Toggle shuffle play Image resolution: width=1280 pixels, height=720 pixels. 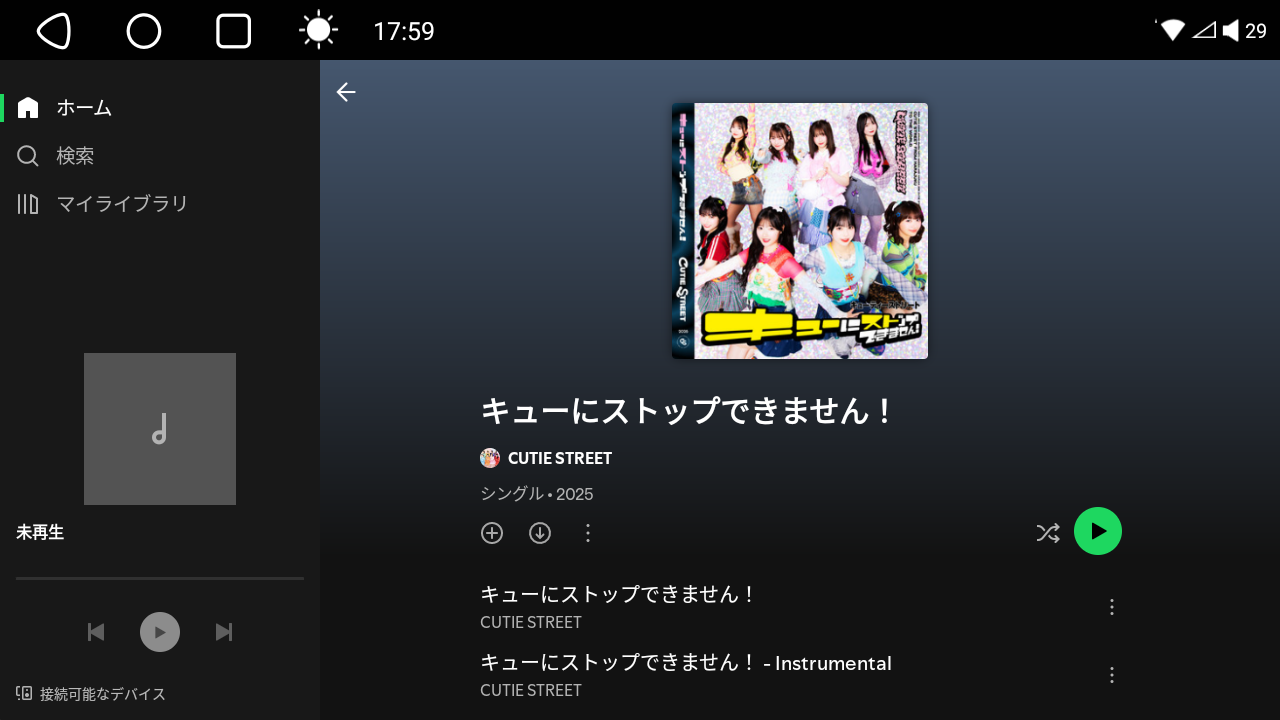1047,533
